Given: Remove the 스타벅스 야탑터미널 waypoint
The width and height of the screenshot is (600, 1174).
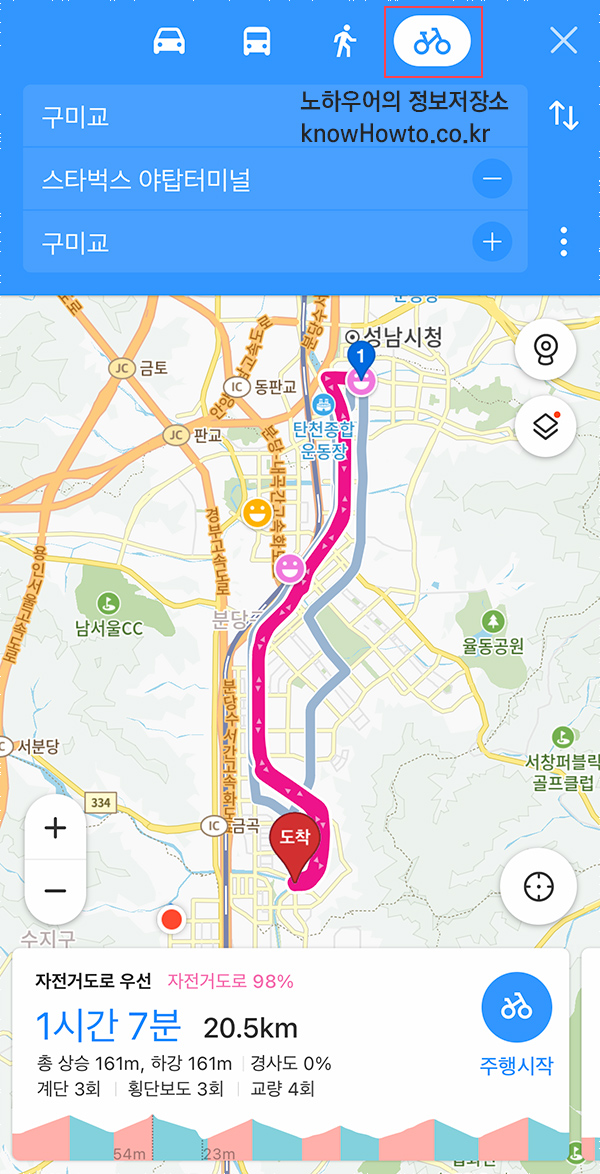Looking at the screenshot, I should (492, 180).
